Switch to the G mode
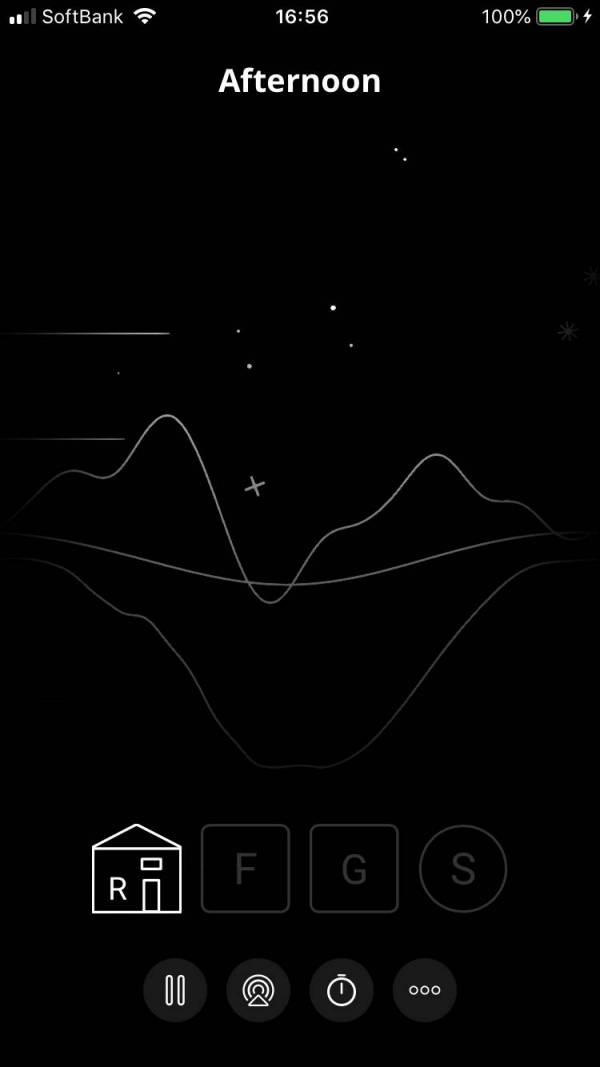The height and width of the screenshot is (1067, 600). tap(354, 869)
